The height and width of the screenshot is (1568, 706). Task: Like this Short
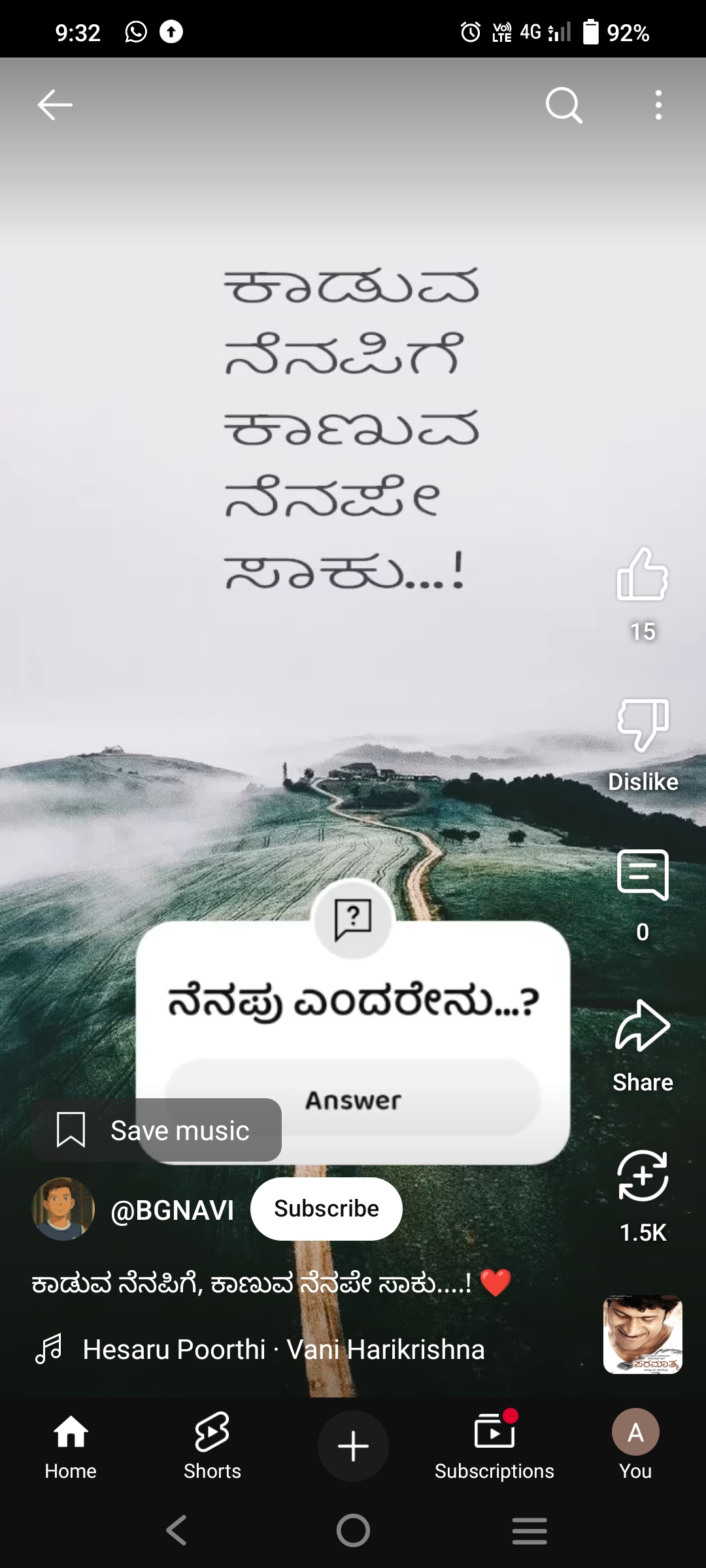(643, 575)
